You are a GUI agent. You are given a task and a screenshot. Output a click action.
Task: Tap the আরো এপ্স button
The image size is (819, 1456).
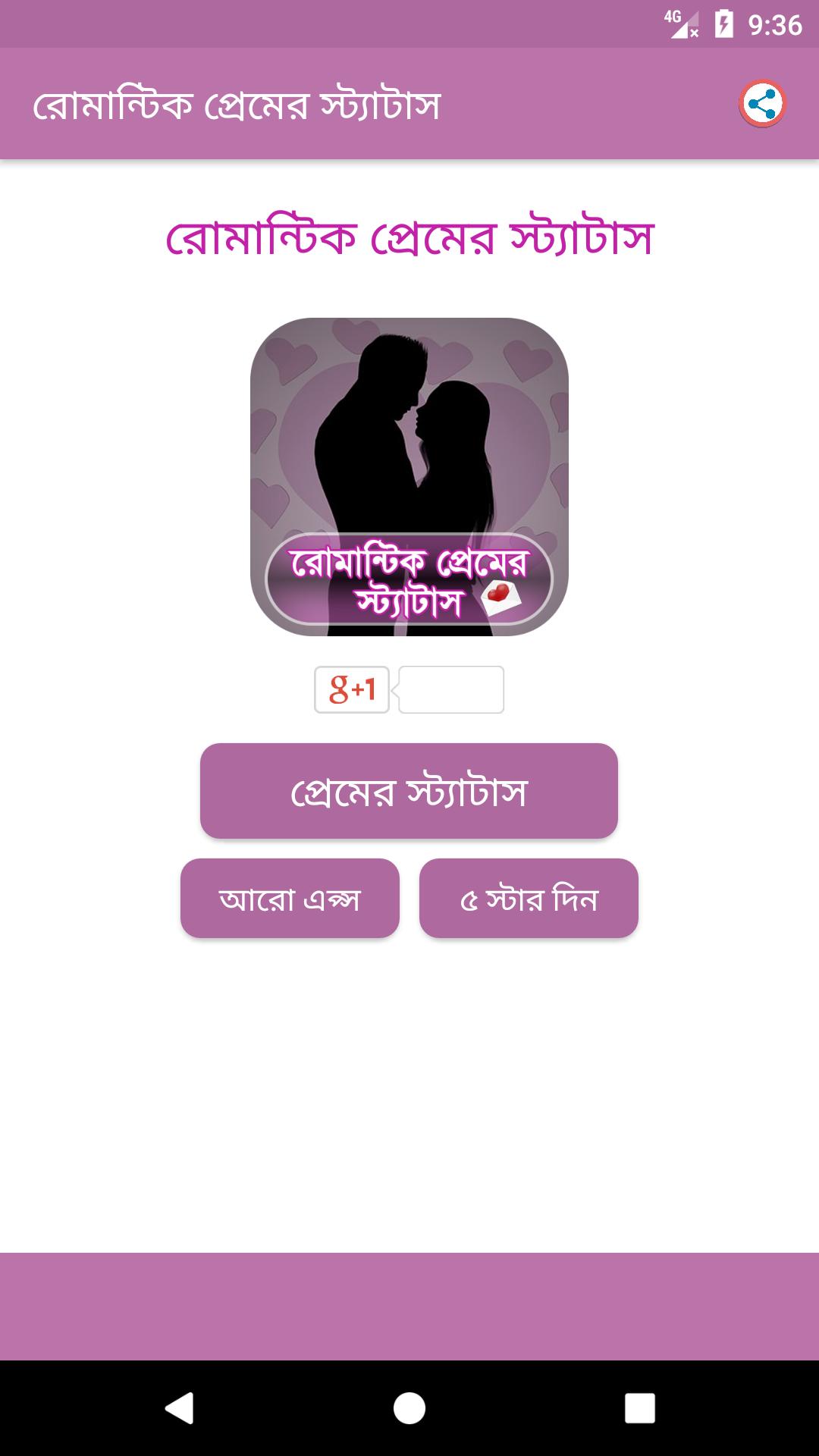coord(290,899)
